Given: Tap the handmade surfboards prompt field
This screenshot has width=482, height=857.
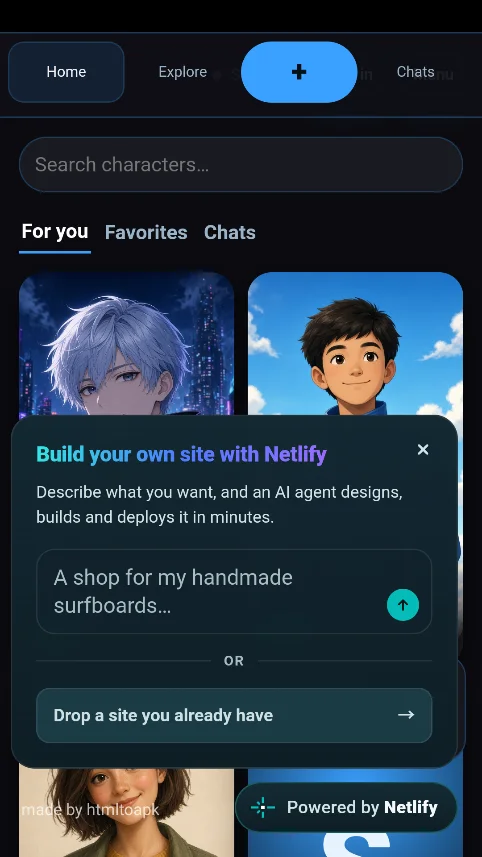Looking at the screenshot, I should pos(234,591).
